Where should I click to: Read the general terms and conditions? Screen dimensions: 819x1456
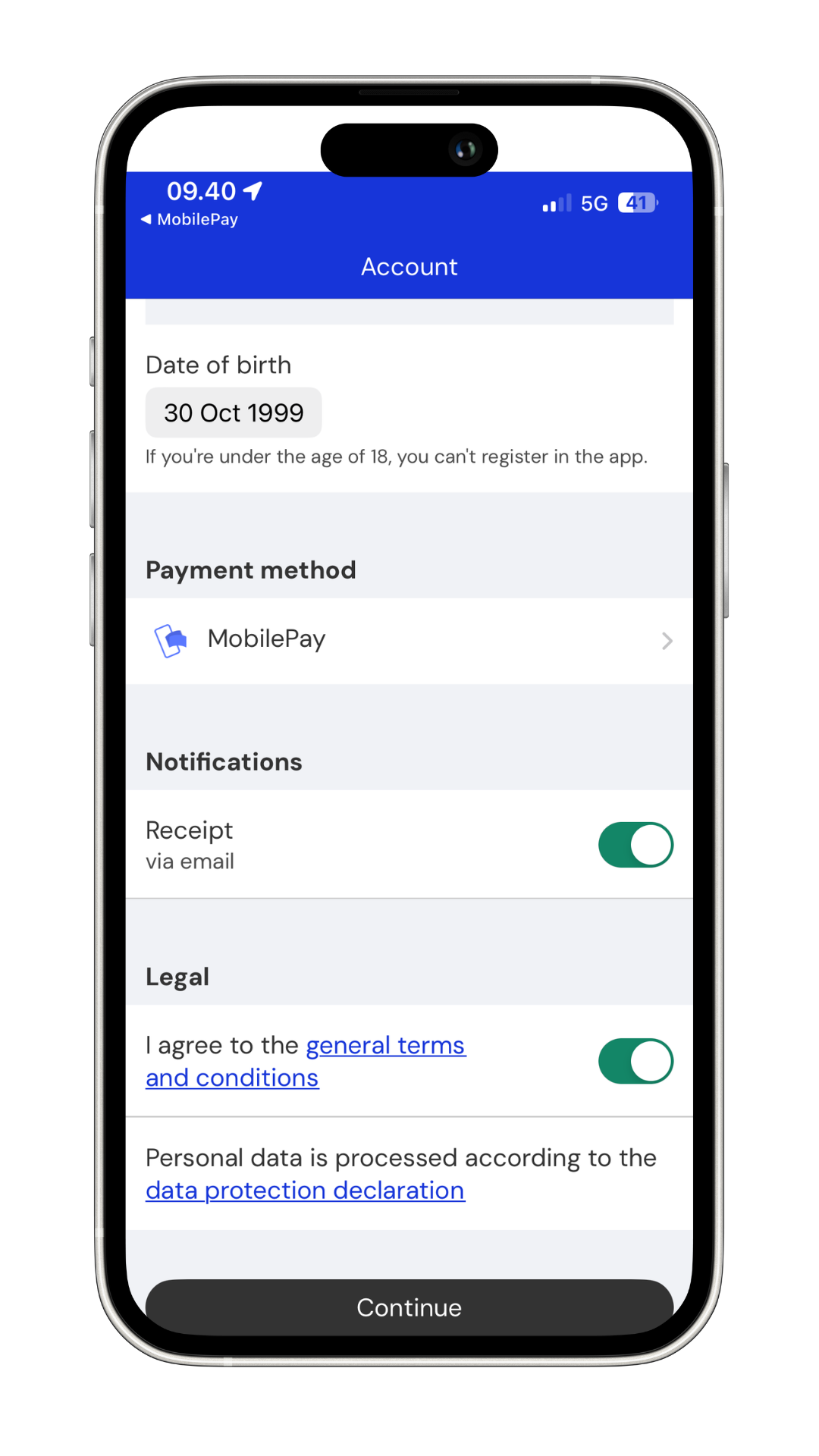[x=385, y=1046]
